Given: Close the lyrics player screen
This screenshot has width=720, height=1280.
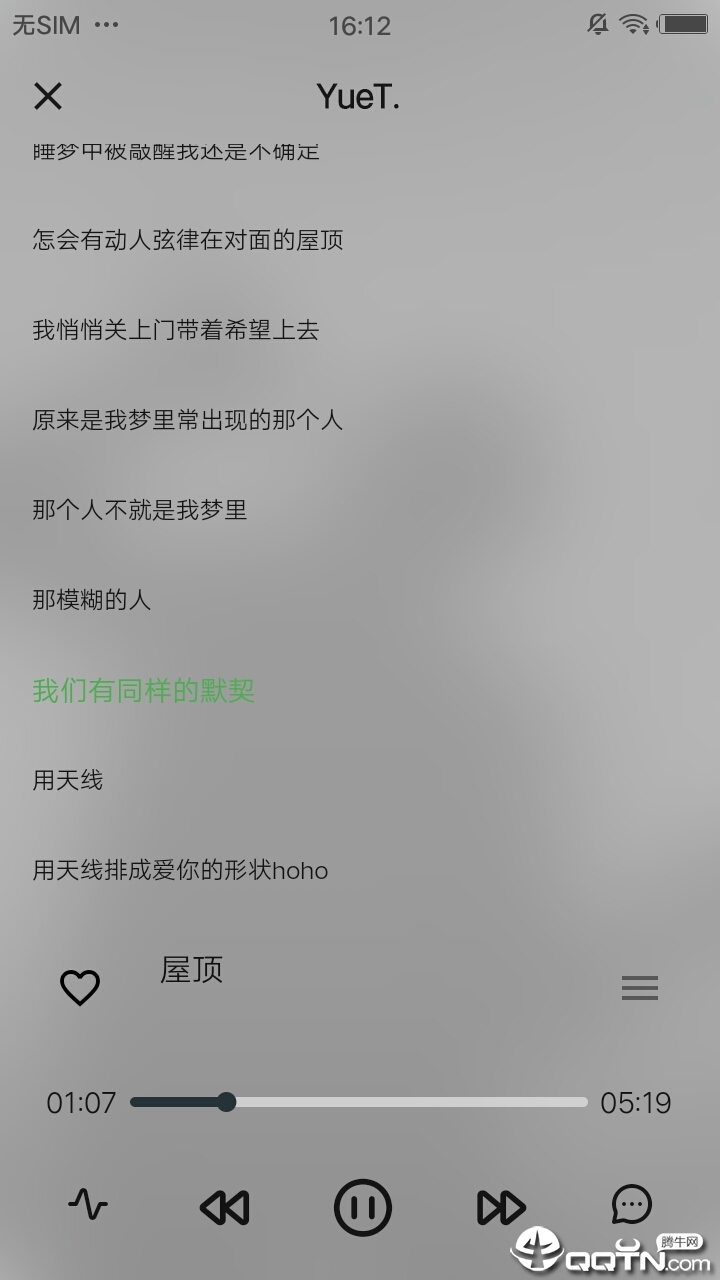Looking at the screenshot, I should (x=48, y=96).
